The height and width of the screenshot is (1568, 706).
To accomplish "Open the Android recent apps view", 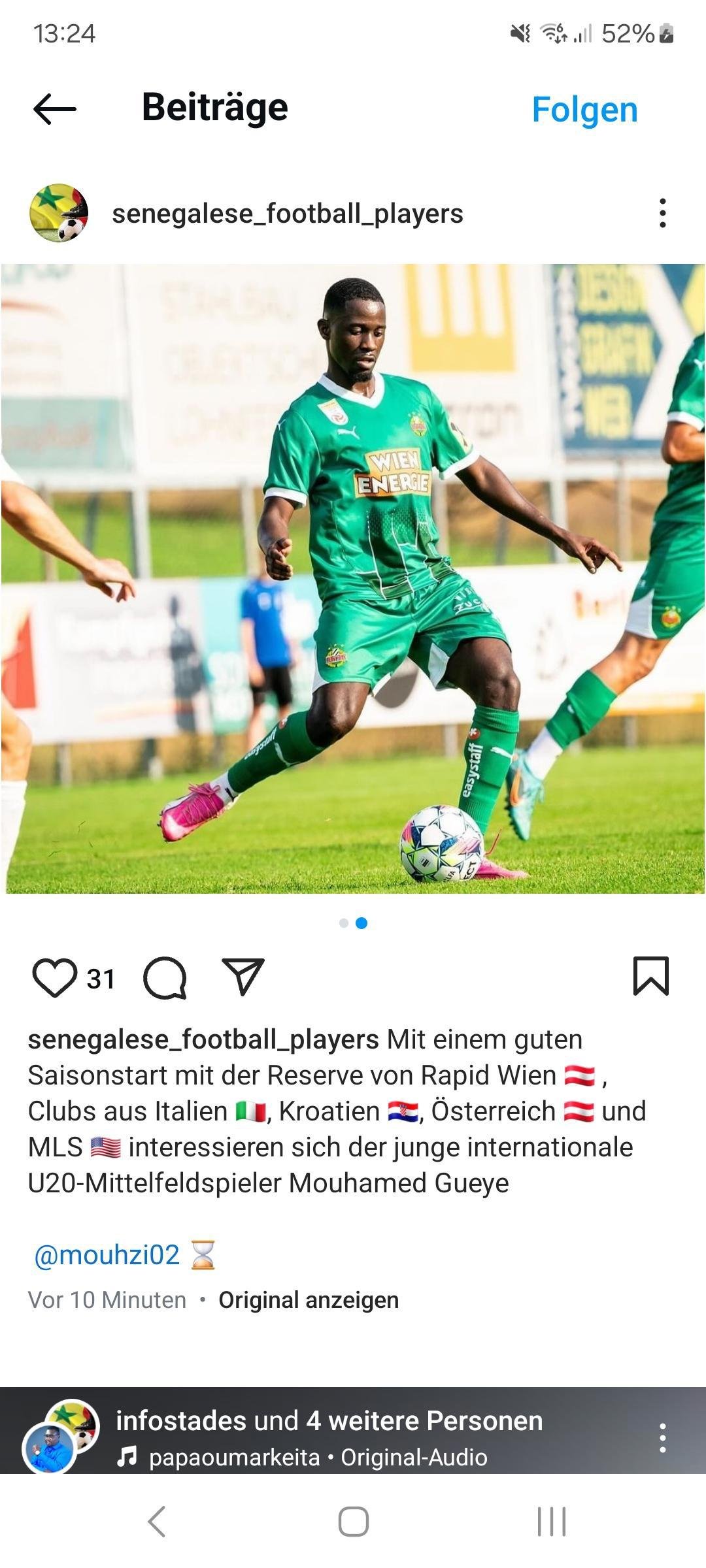I will point(552,1522).
